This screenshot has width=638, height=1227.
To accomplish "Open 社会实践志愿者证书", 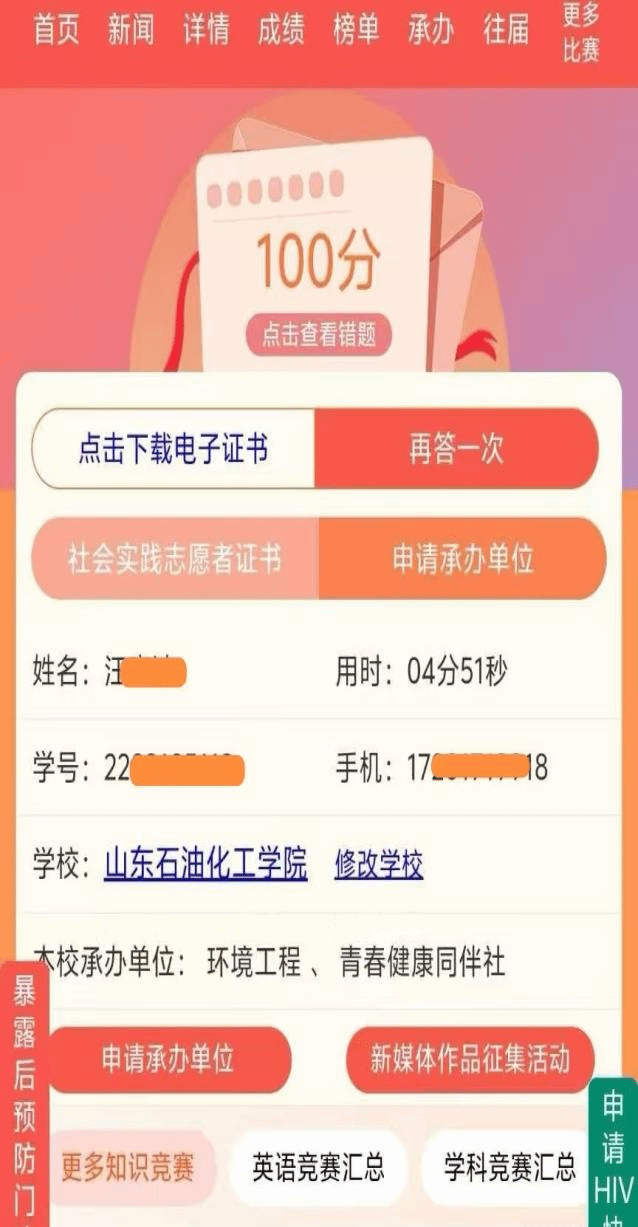I will pos(175,559).
